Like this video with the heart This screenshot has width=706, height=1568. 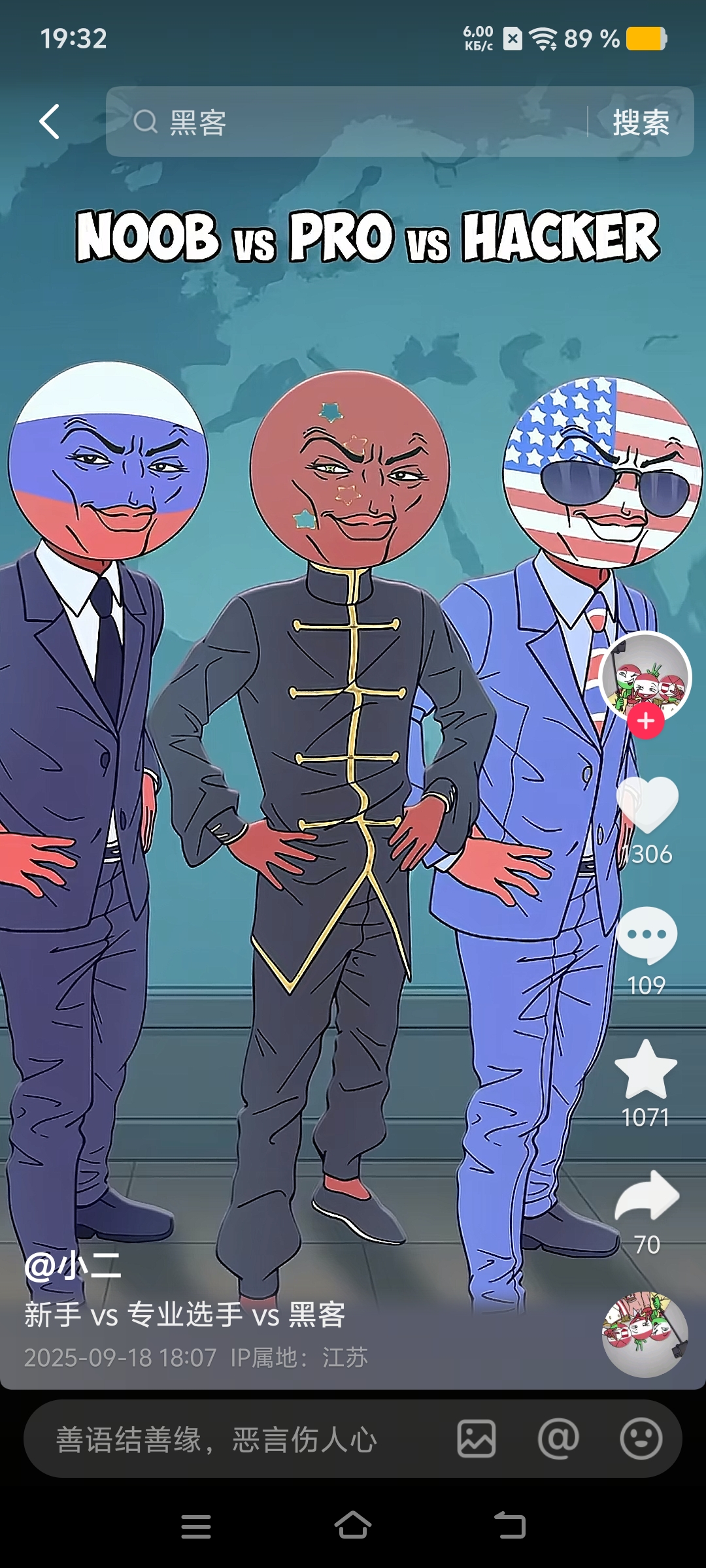tap(647, 804)
